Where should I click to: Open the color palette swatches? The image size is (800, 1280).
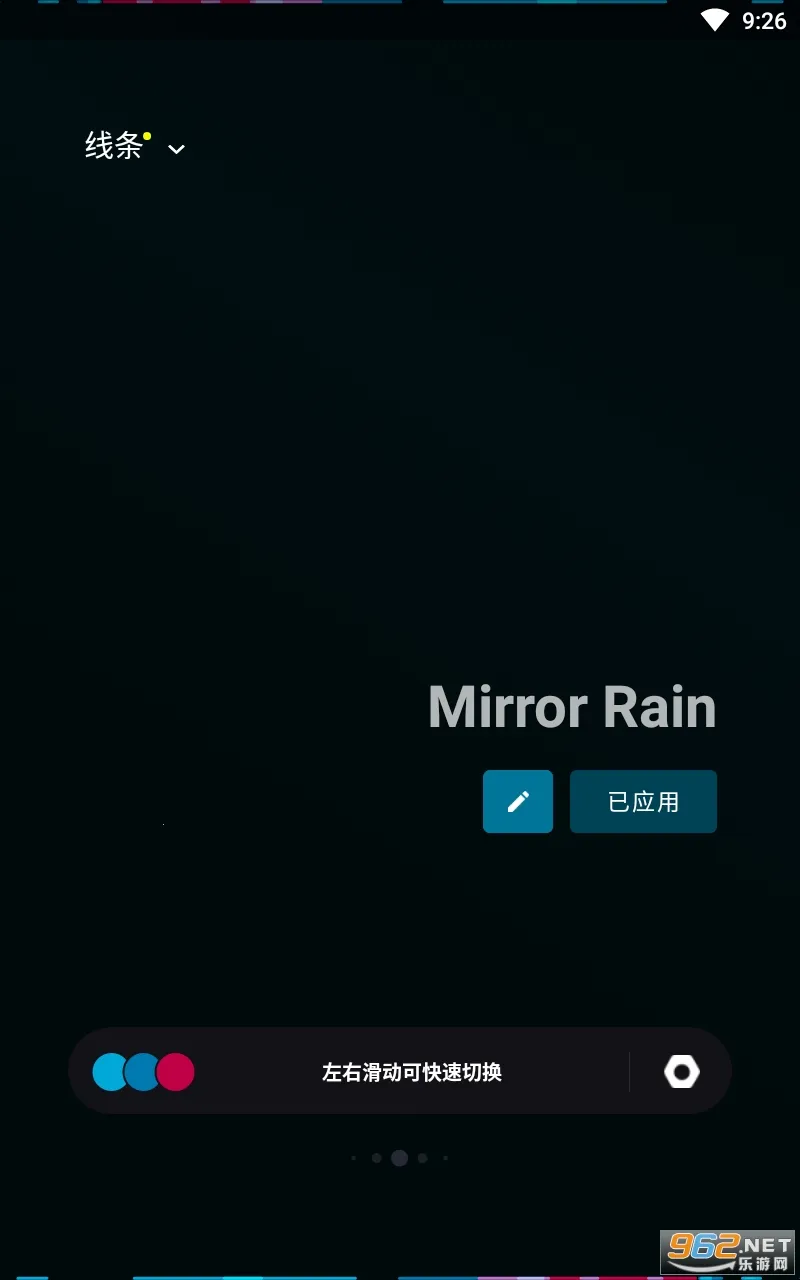143,1072
